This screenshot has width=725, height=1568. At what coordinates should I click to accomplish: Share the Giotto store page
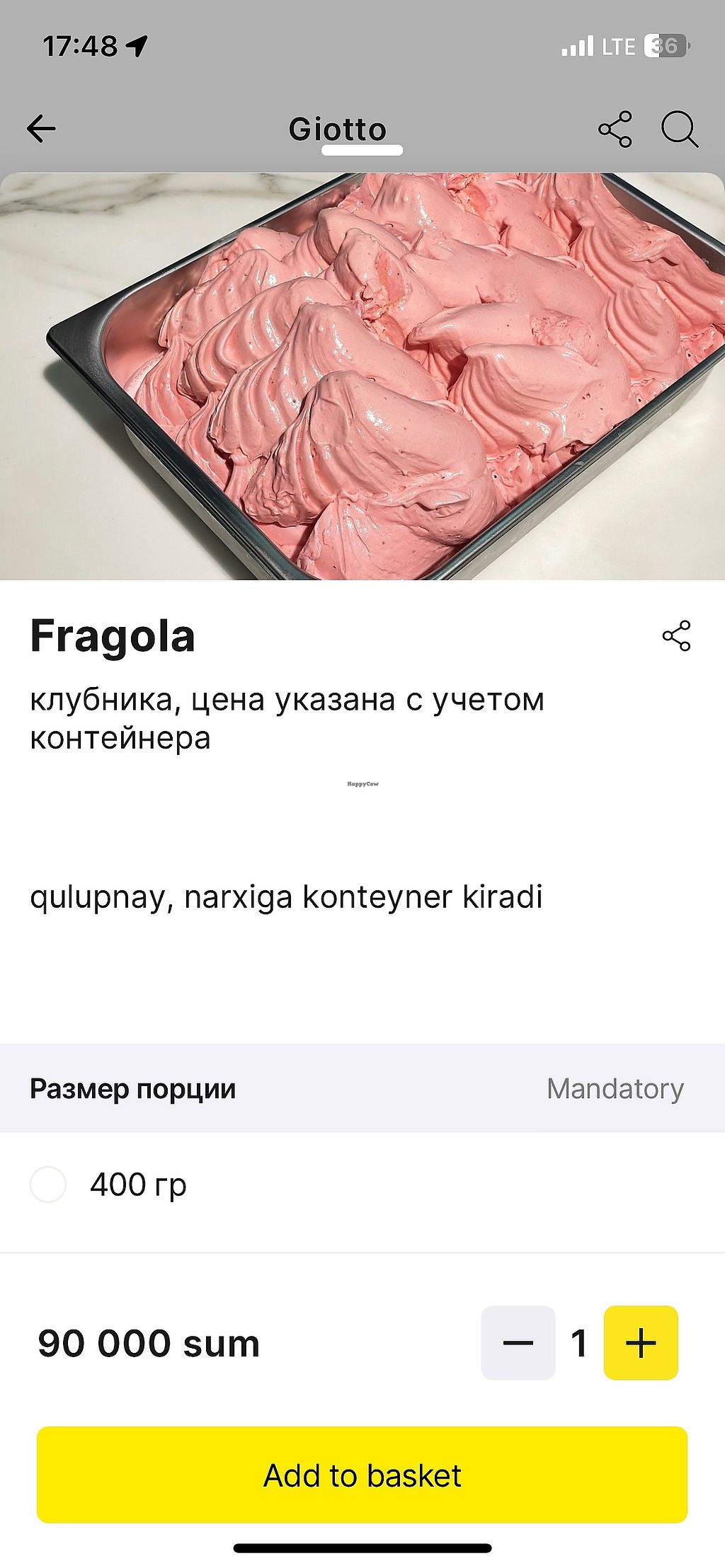click(x=615, y=129)
